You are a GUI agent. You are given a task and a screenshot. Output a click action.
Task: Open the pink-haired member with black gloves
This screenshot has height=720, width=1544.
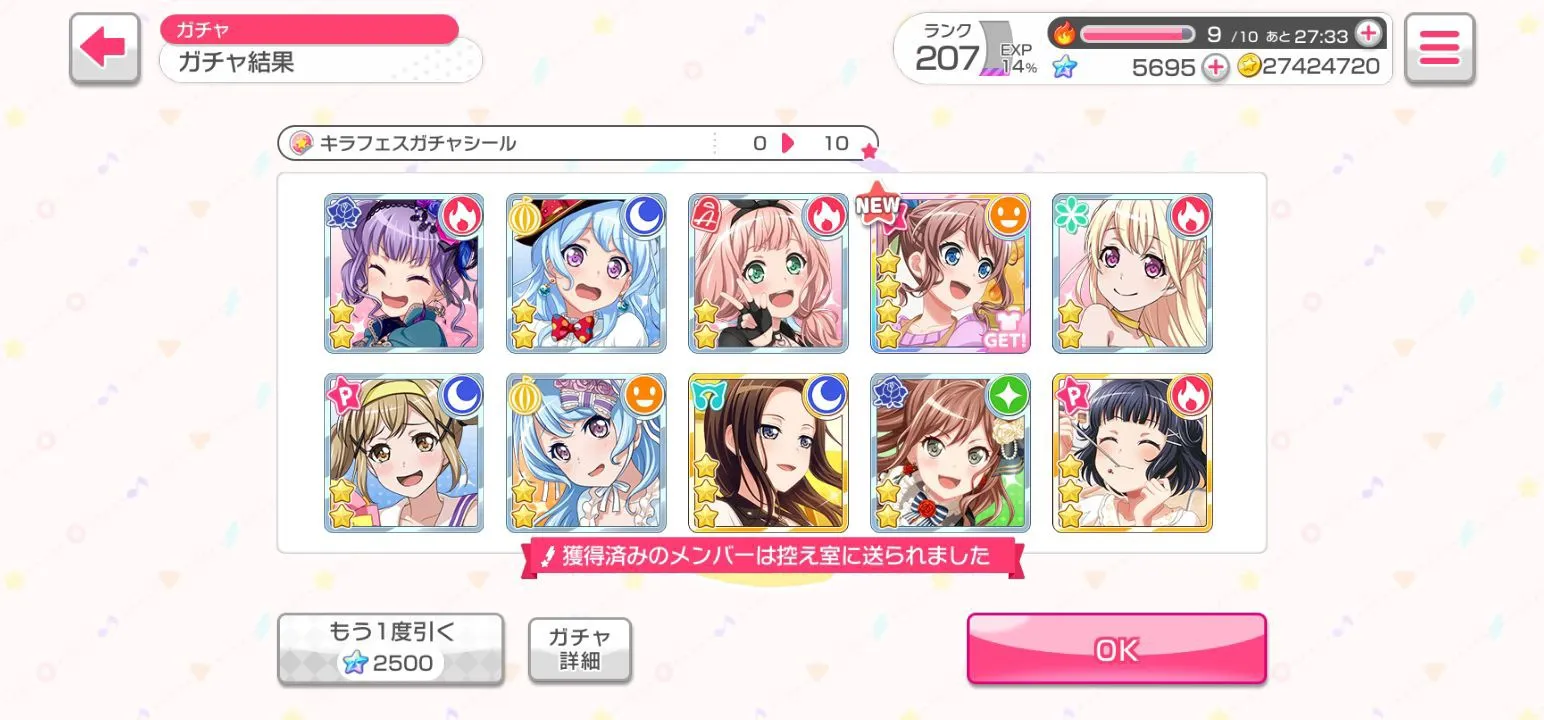click(768, 273)
